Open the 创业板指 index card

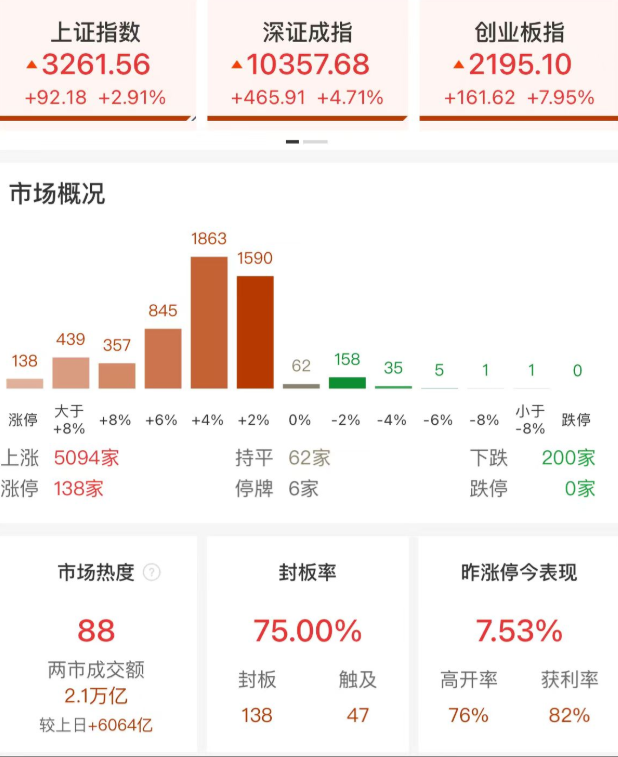coord(519,65)
